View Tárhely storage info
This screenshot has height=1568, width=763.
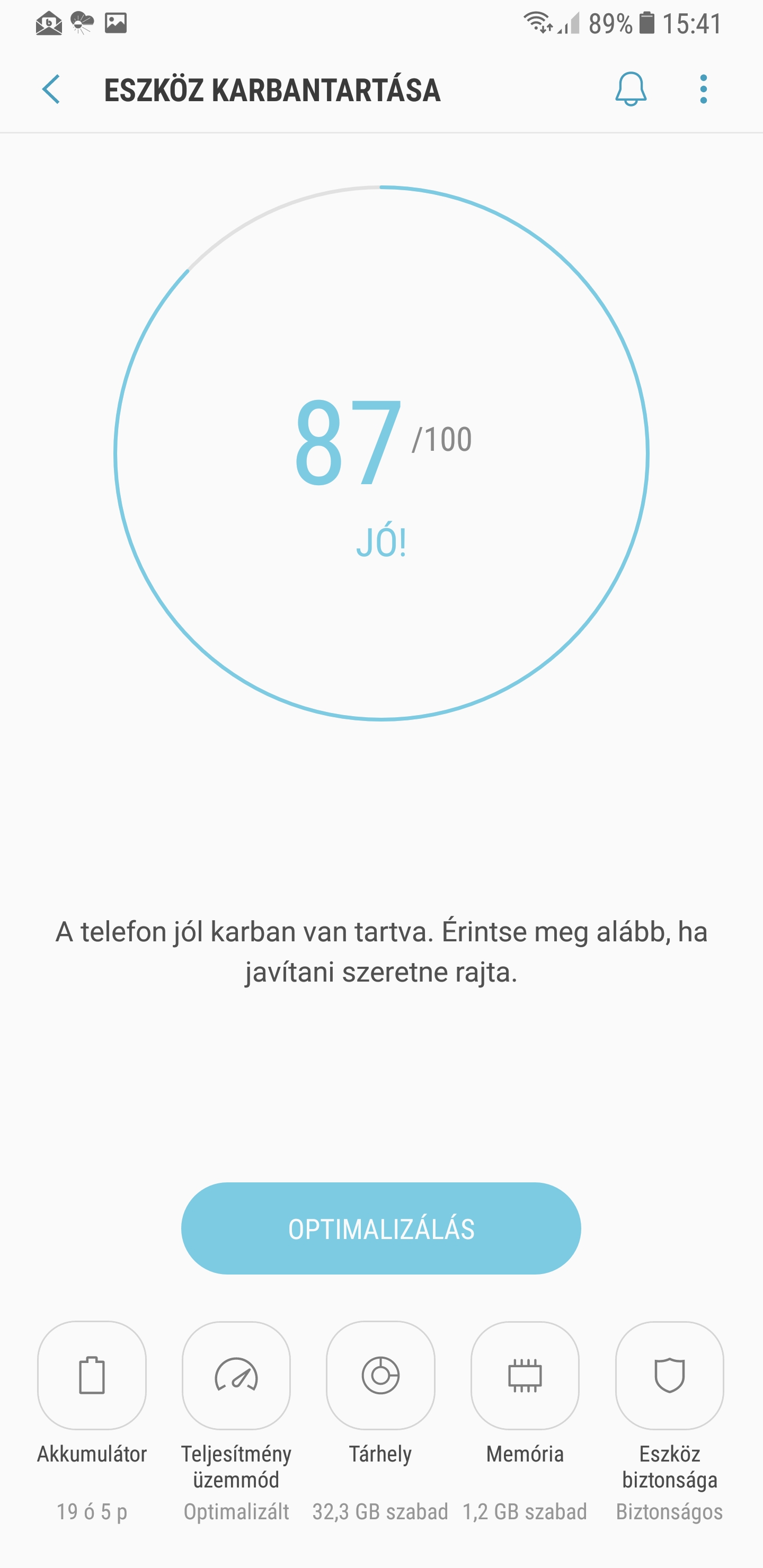(x=380, y=1376)
